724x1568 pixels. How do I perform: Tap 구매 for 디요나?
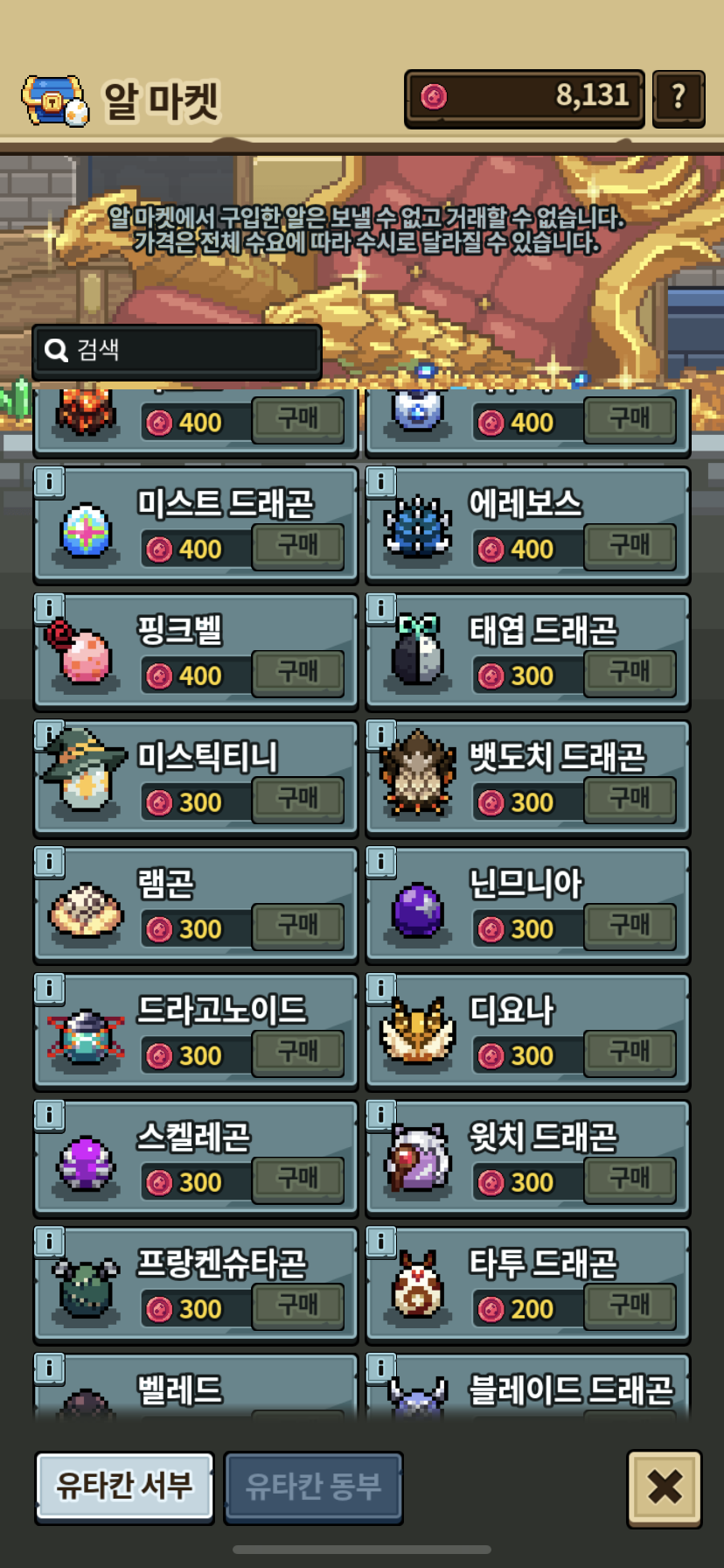tap(629, 1053)
